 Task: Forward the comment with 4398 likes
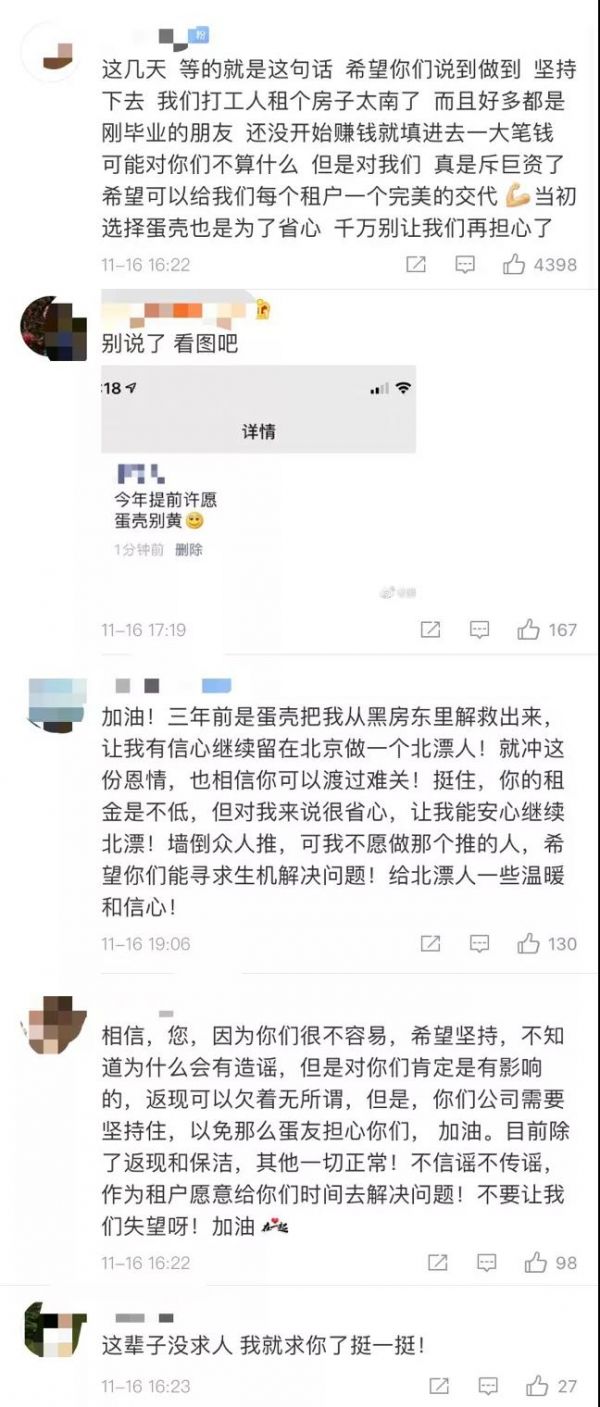[416, 265]
